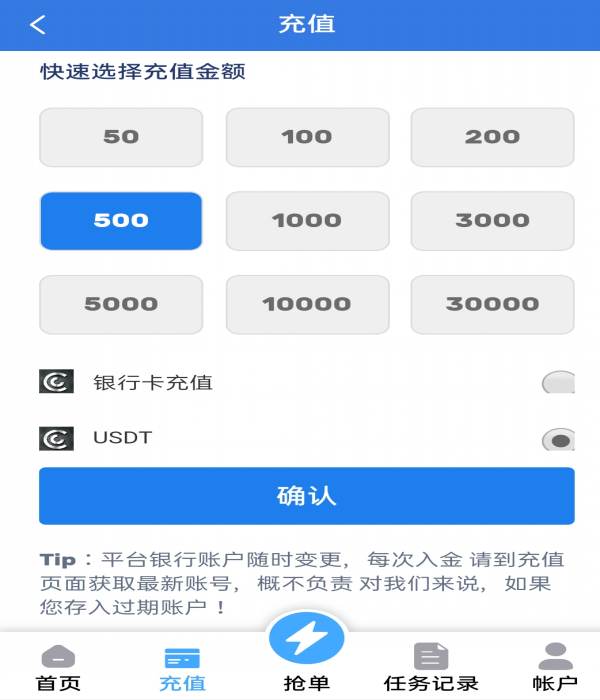Choose the 100 amount option
The height and width of the screenshot is (700, 600).
[307, 137]
